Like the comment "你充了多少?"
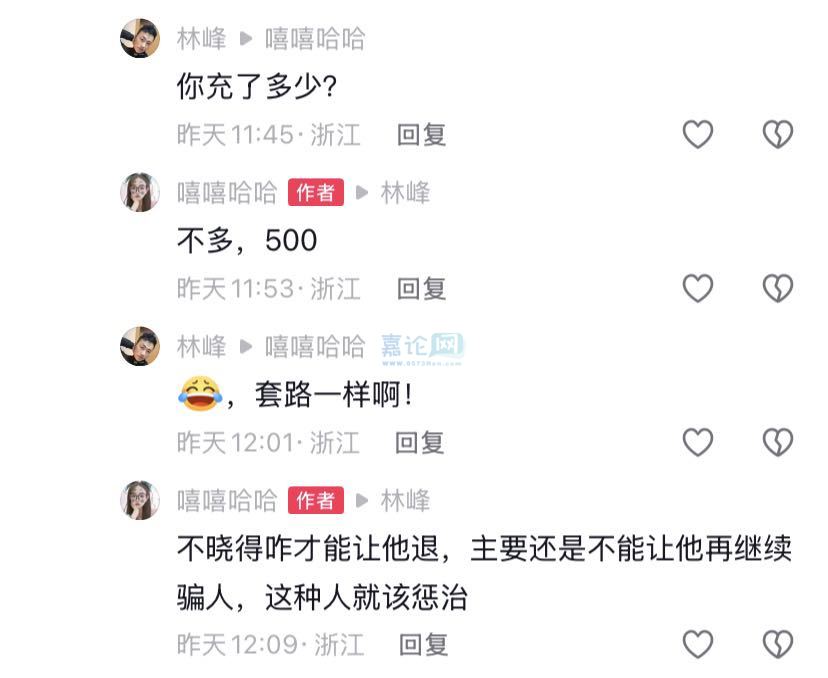The height and width of the screenshot is (678, 828). click(x=697, y=134)
